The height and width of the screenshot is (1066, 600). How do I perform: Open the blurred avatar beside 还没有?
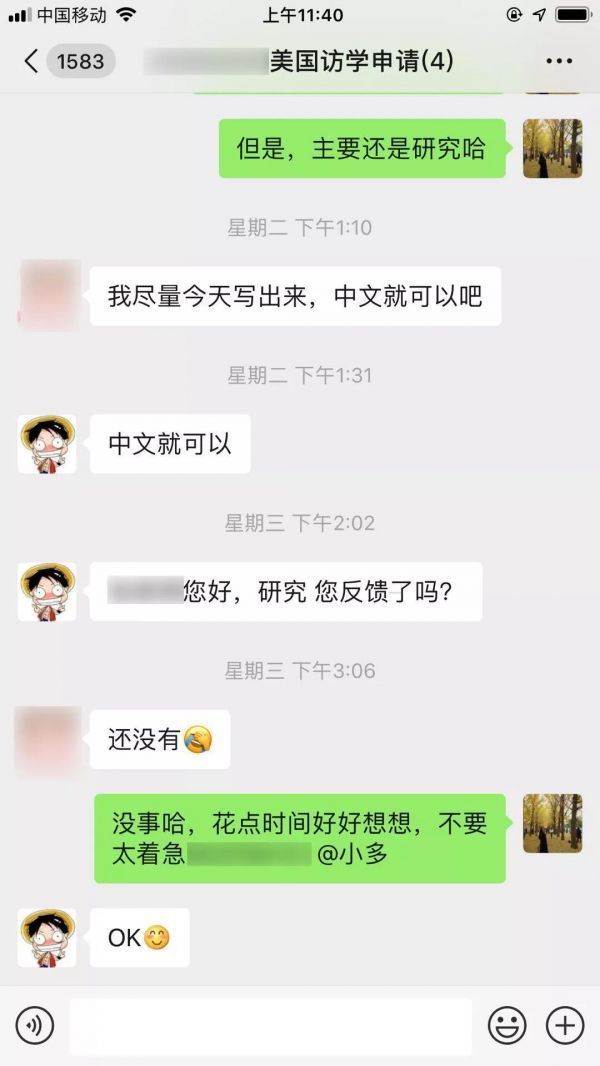pyautogui.click(x=47, y=737)
